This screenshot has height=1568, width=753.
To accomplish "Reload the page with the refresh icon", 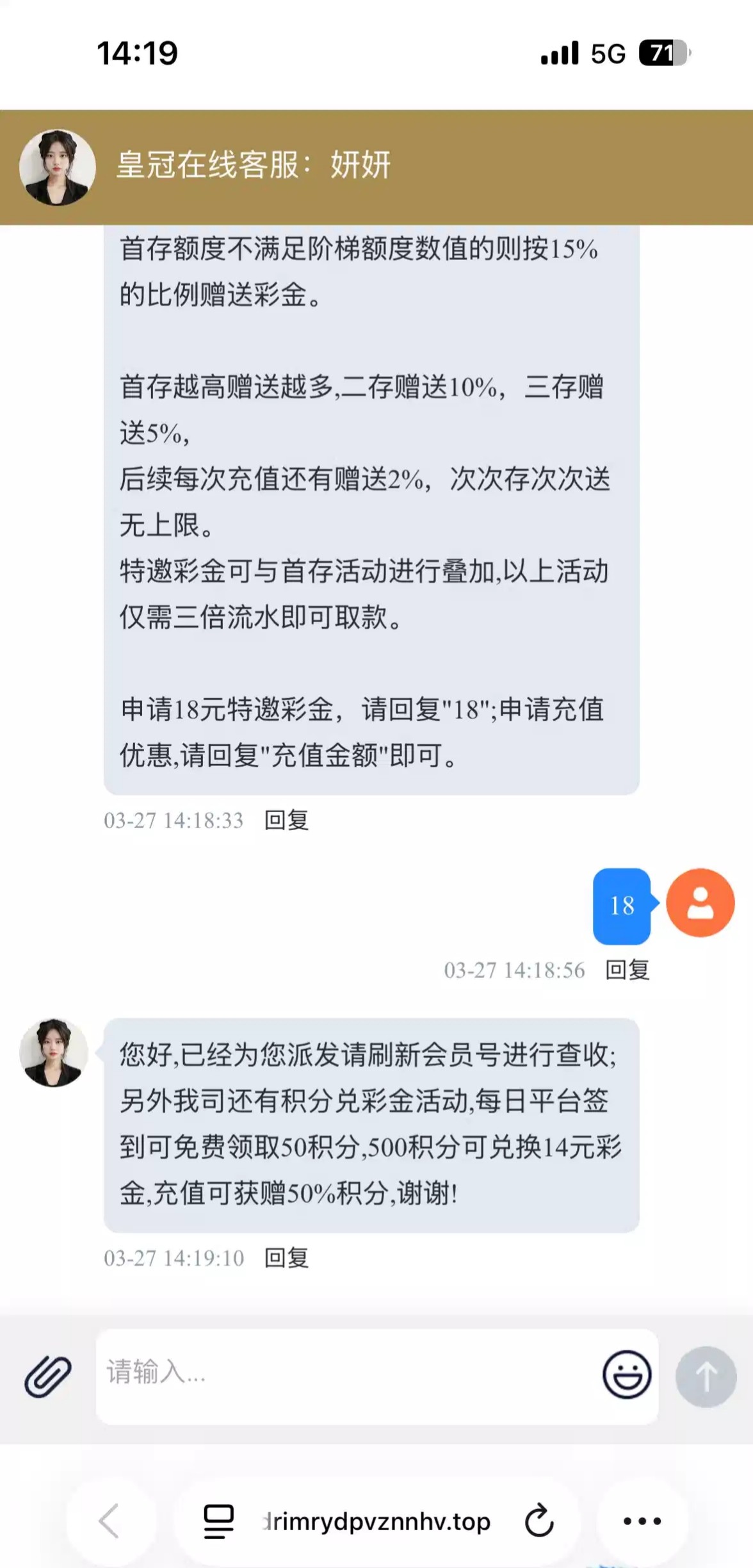I will click(538, 1521).
